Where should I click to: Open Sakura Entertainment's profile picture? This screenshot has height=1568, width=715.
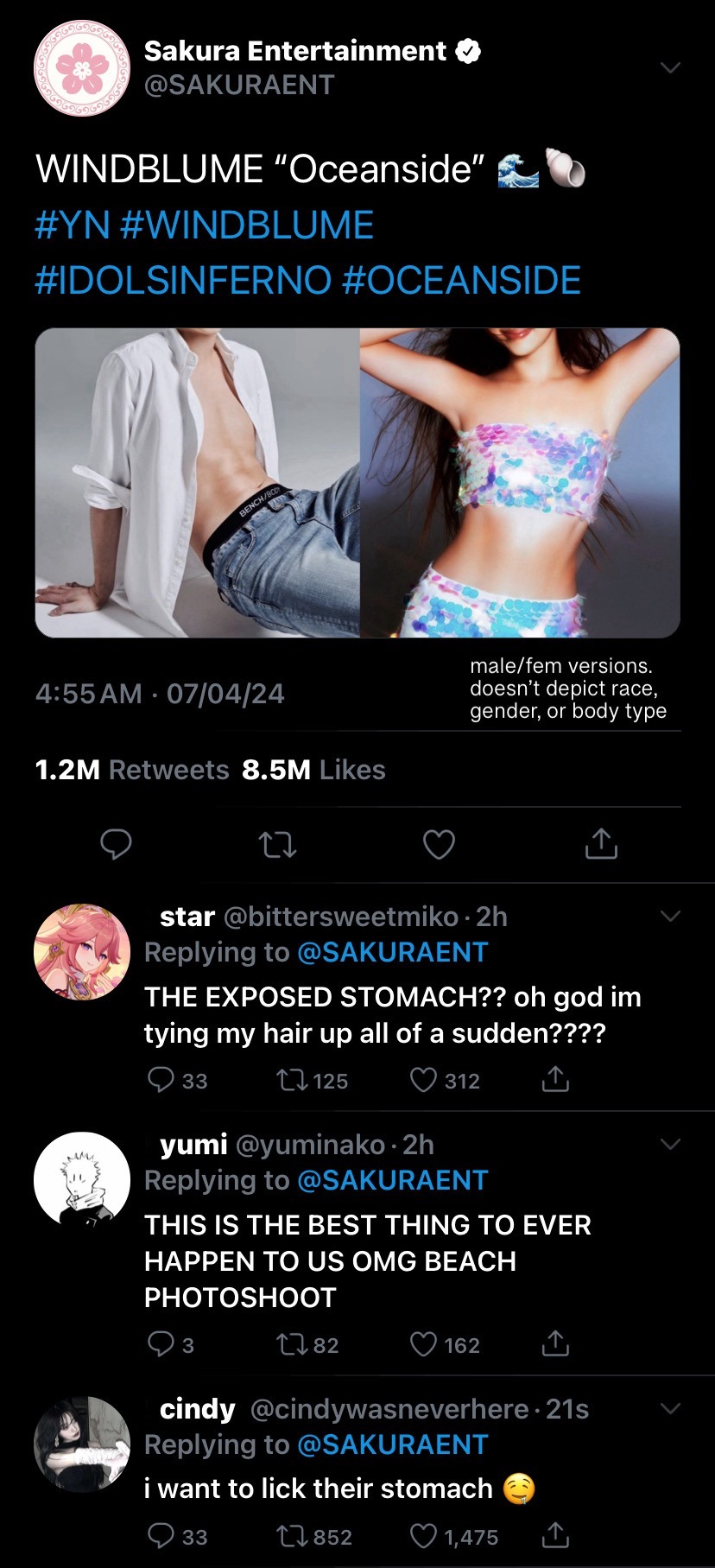pos(81,68)
